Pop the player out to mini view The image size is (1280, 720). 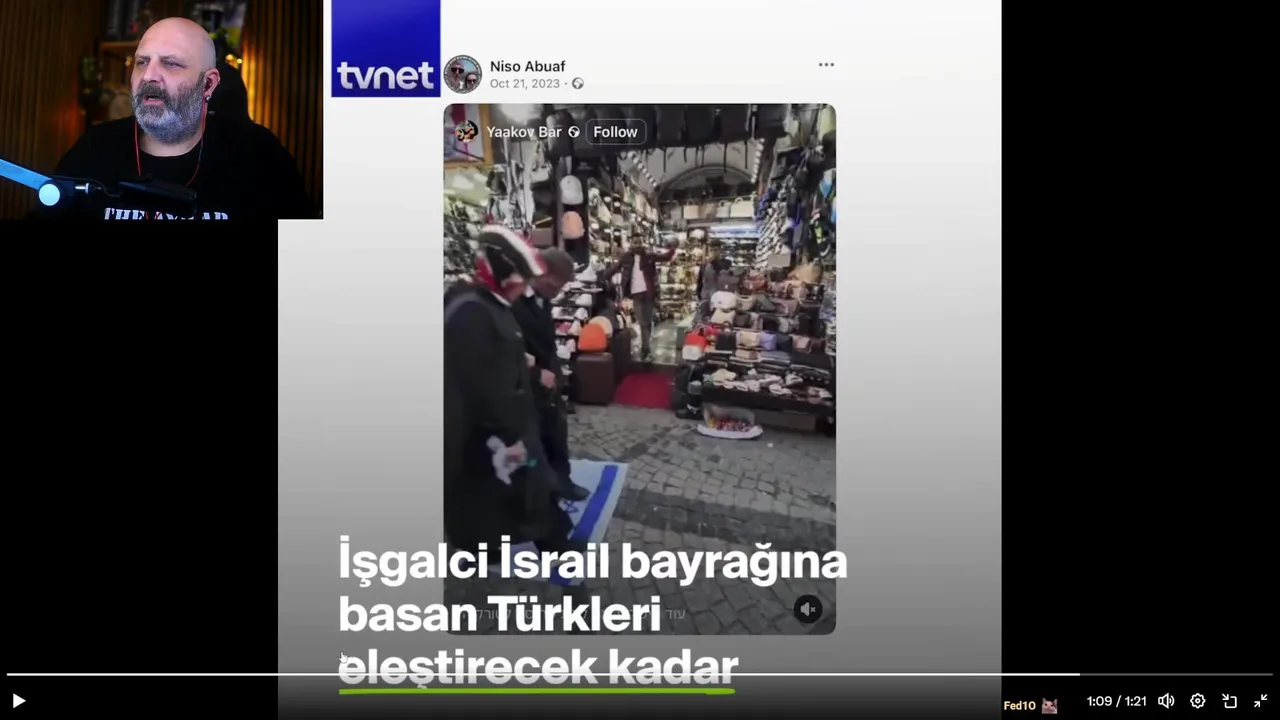pyautogui.click(x=1230, y=701)
